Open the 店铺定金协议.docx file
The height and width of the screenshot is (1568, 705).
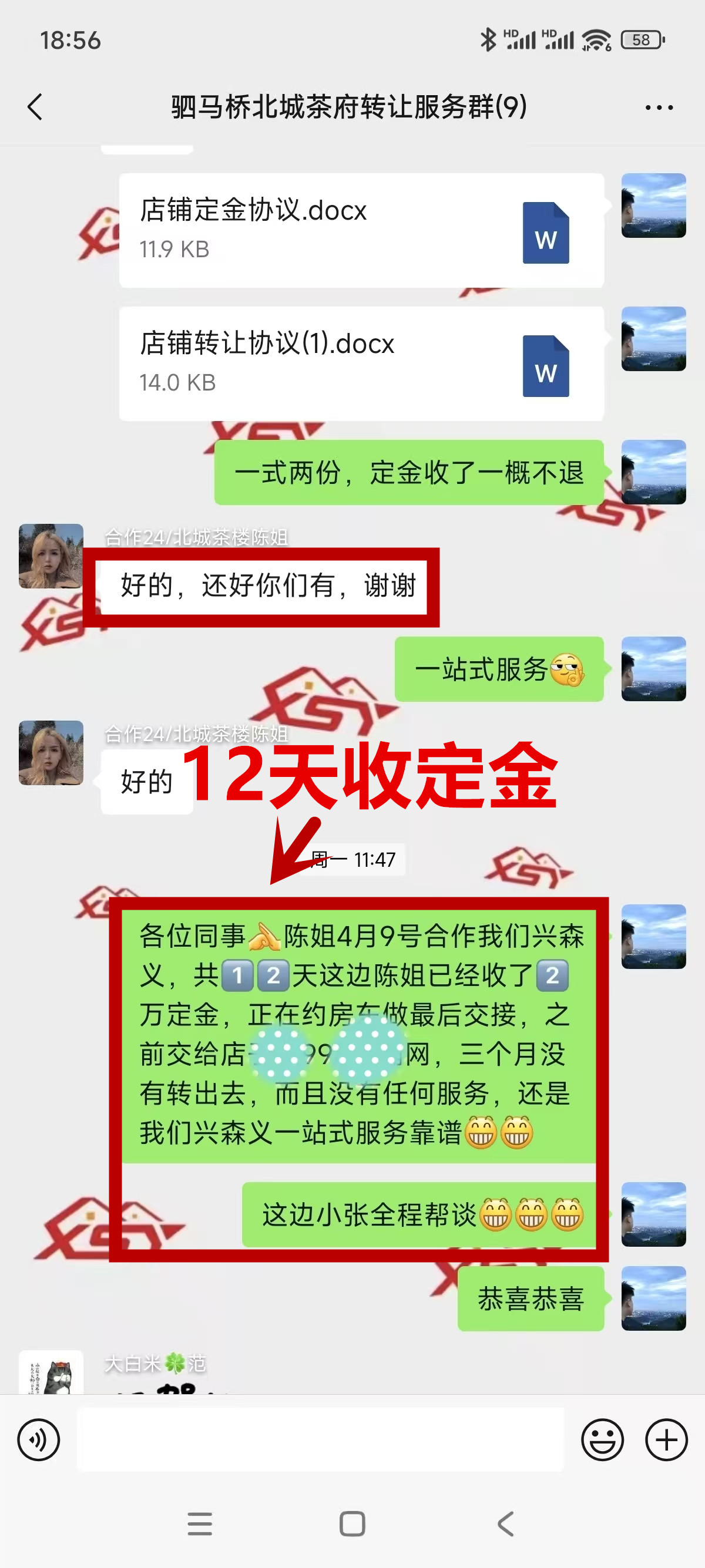[361, 230]
